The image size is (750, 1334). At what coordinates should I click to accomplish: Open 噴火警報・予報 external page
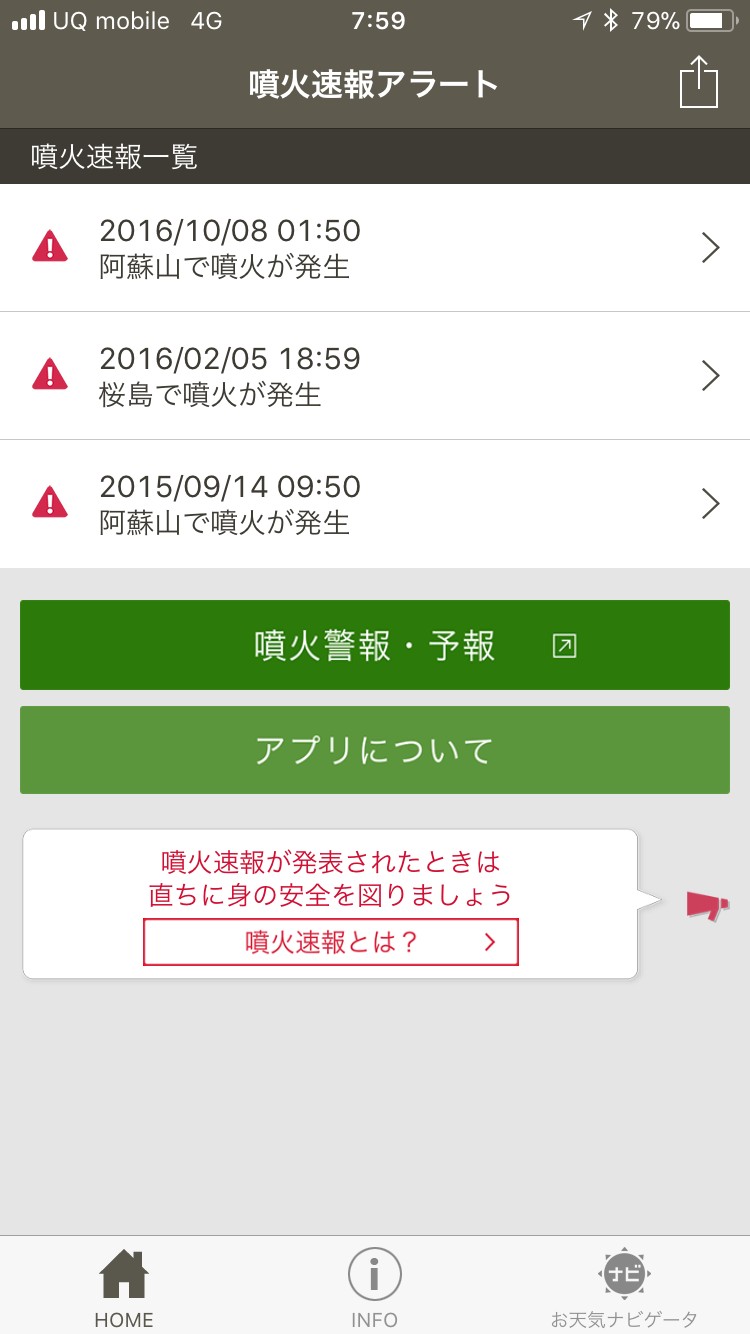pos(375,646)
